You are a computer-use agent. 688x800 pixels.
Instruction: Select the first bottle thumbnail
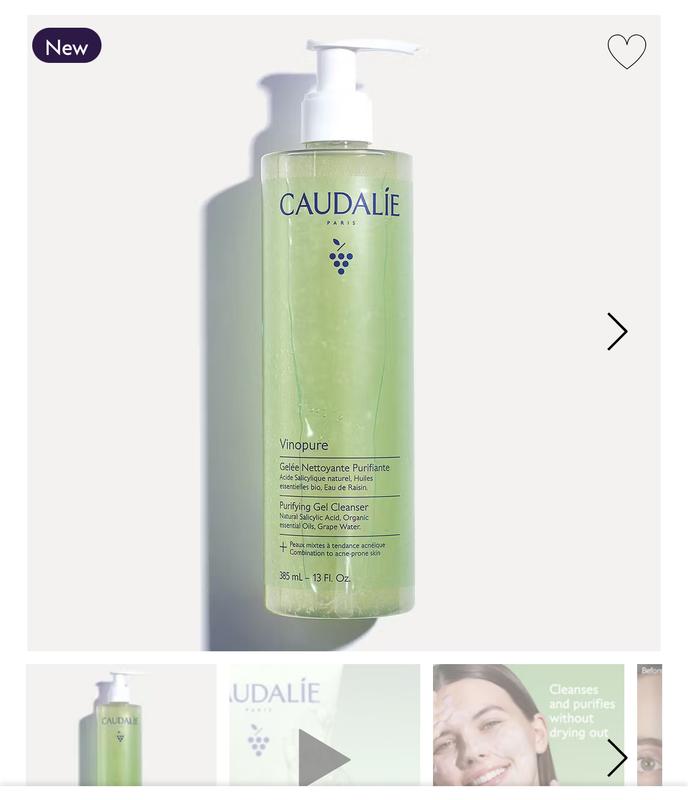121,726
